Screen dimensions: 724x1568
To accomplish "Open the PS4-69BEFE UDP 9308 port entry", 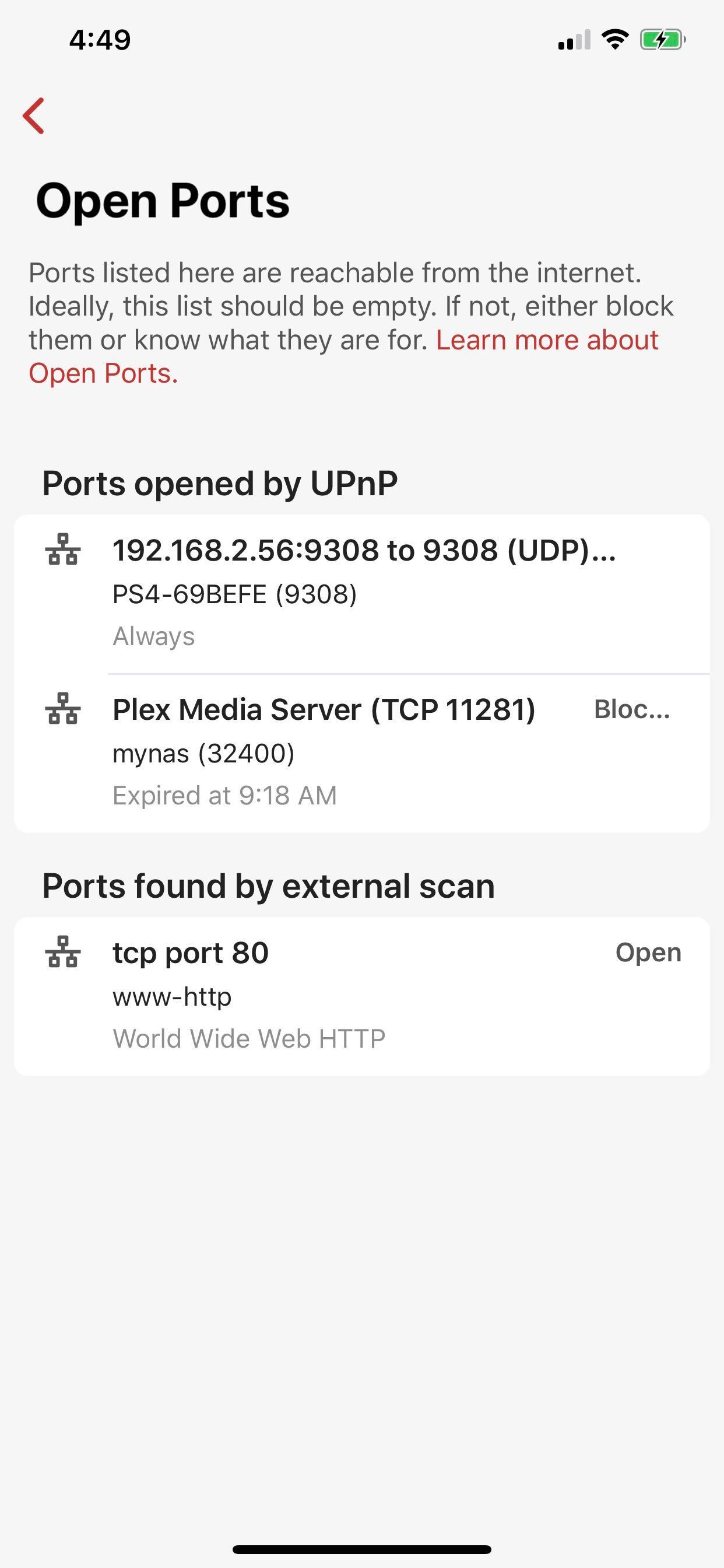I will [362, 594].
